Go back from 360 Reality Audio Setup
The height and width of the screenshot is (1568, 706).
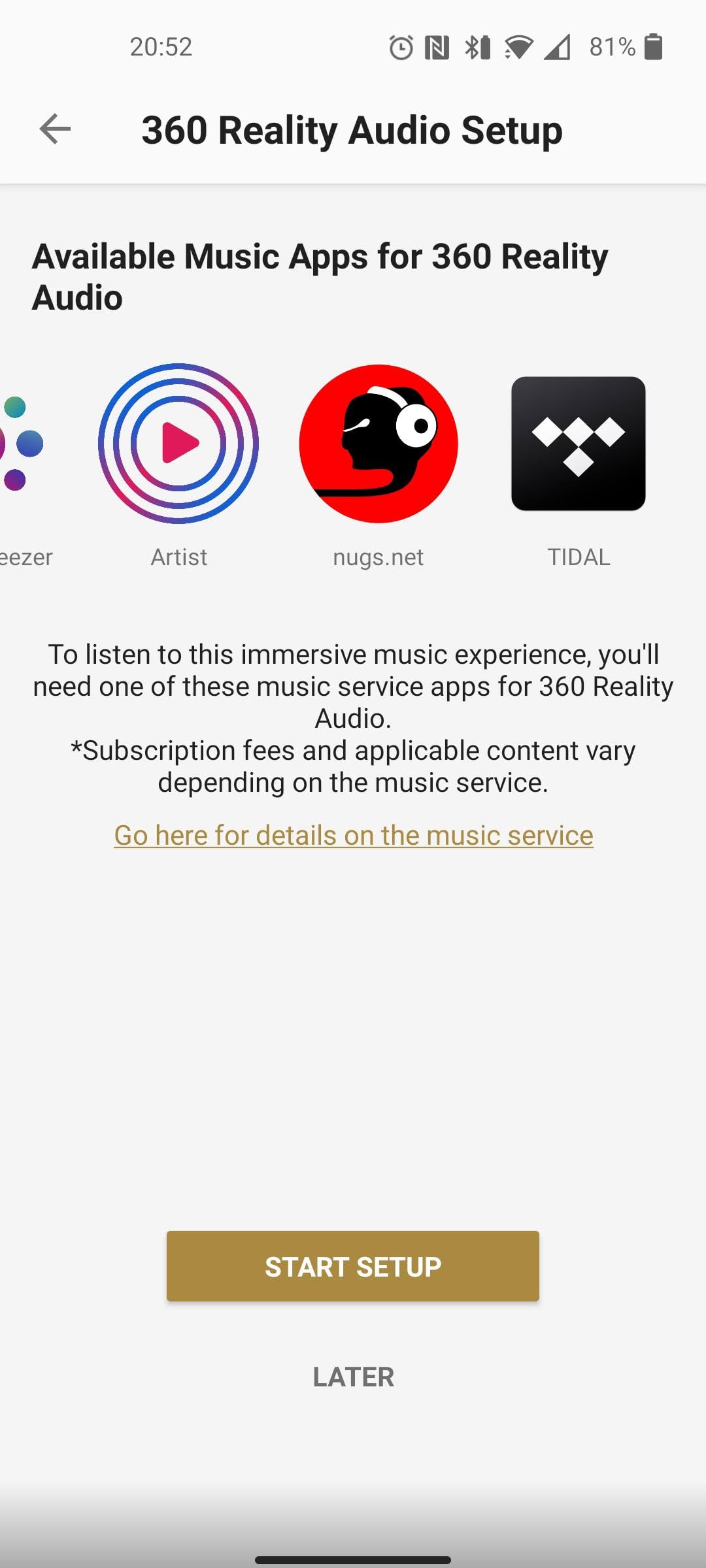(55, 129)
